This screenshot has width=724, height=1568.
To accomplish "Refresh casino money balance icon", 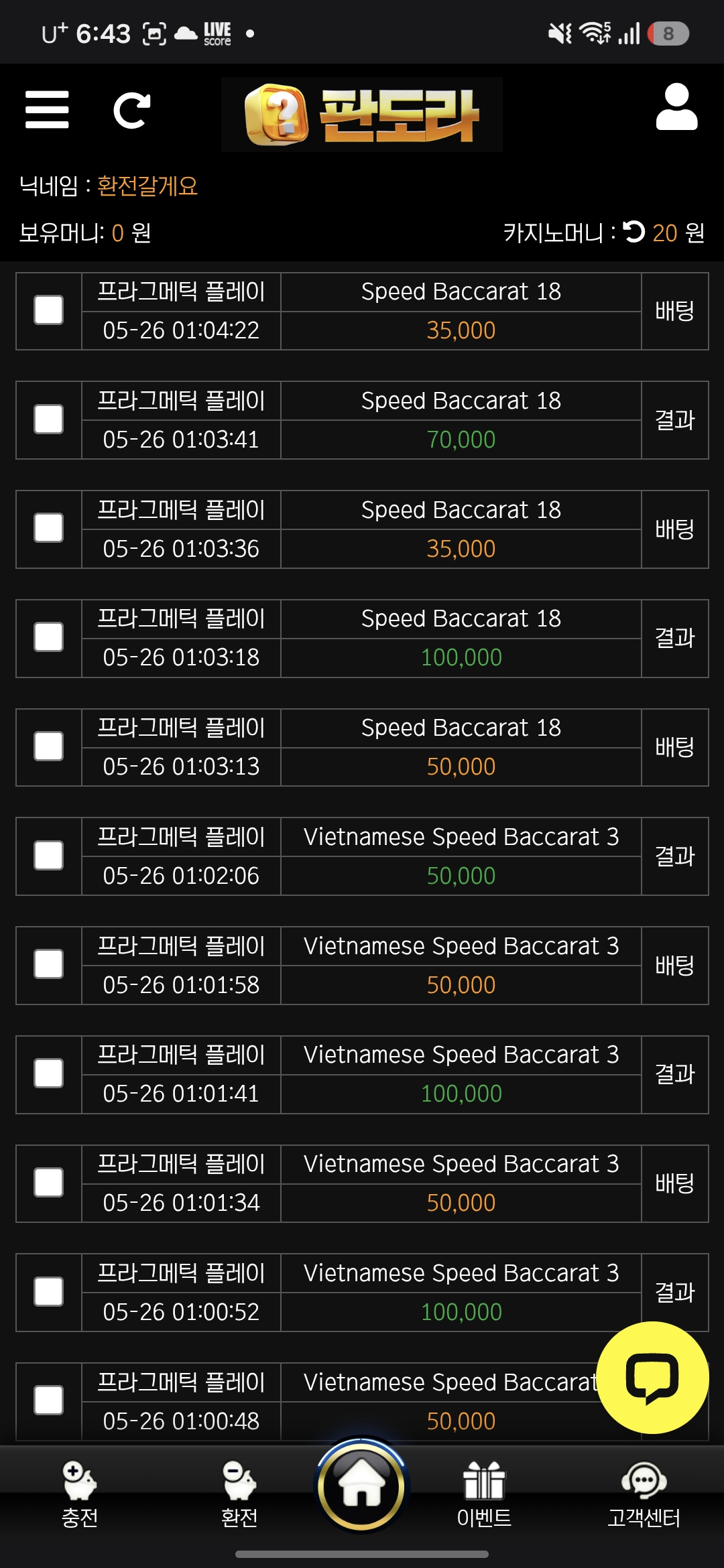I will [x=633, y=232].
